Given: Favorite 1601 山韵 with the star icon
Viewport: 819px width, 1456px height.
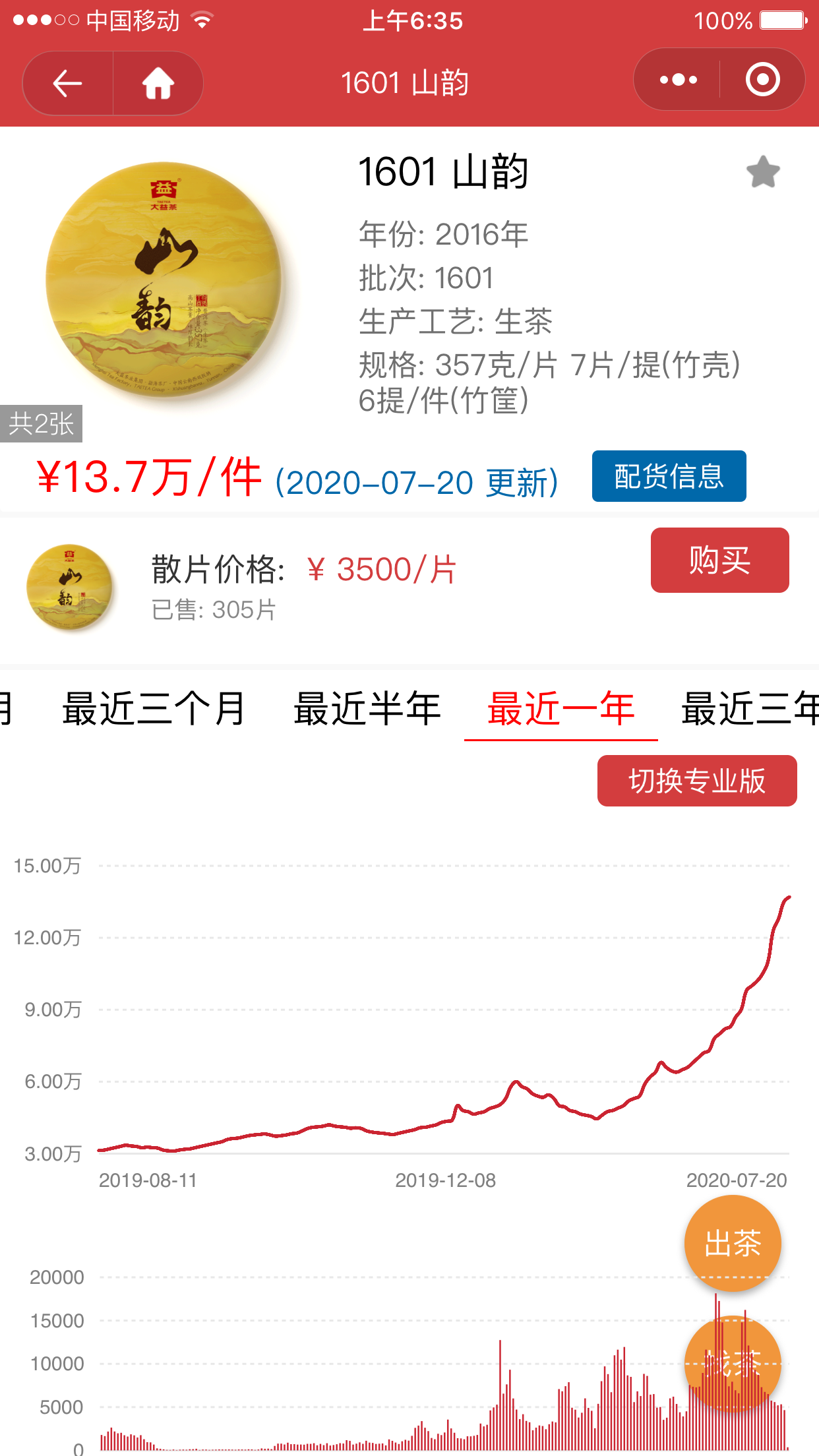Looking at the screenshot, I should click(763, 172).
